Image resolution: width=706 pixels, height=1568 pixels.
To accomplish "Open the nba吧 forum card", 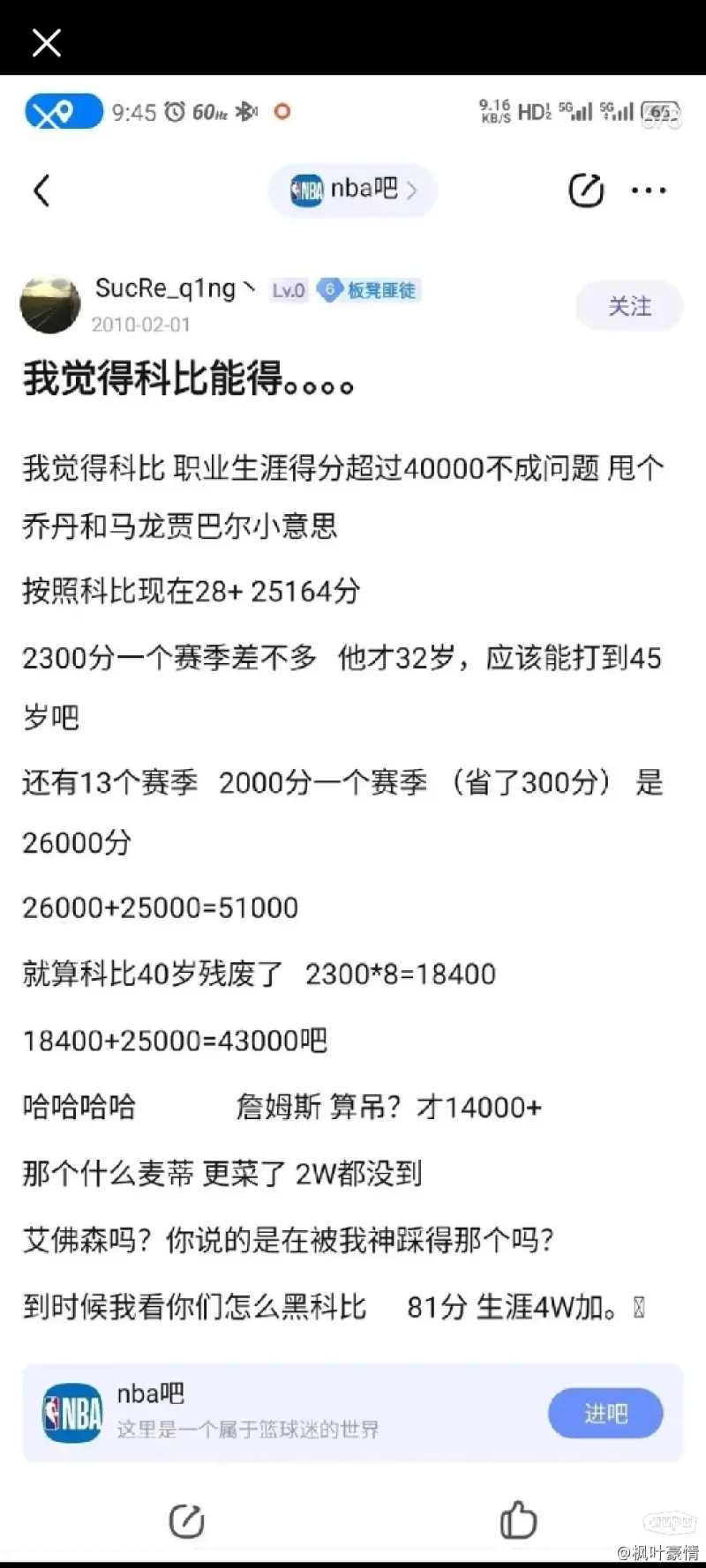I will (x=353, y=1413).
